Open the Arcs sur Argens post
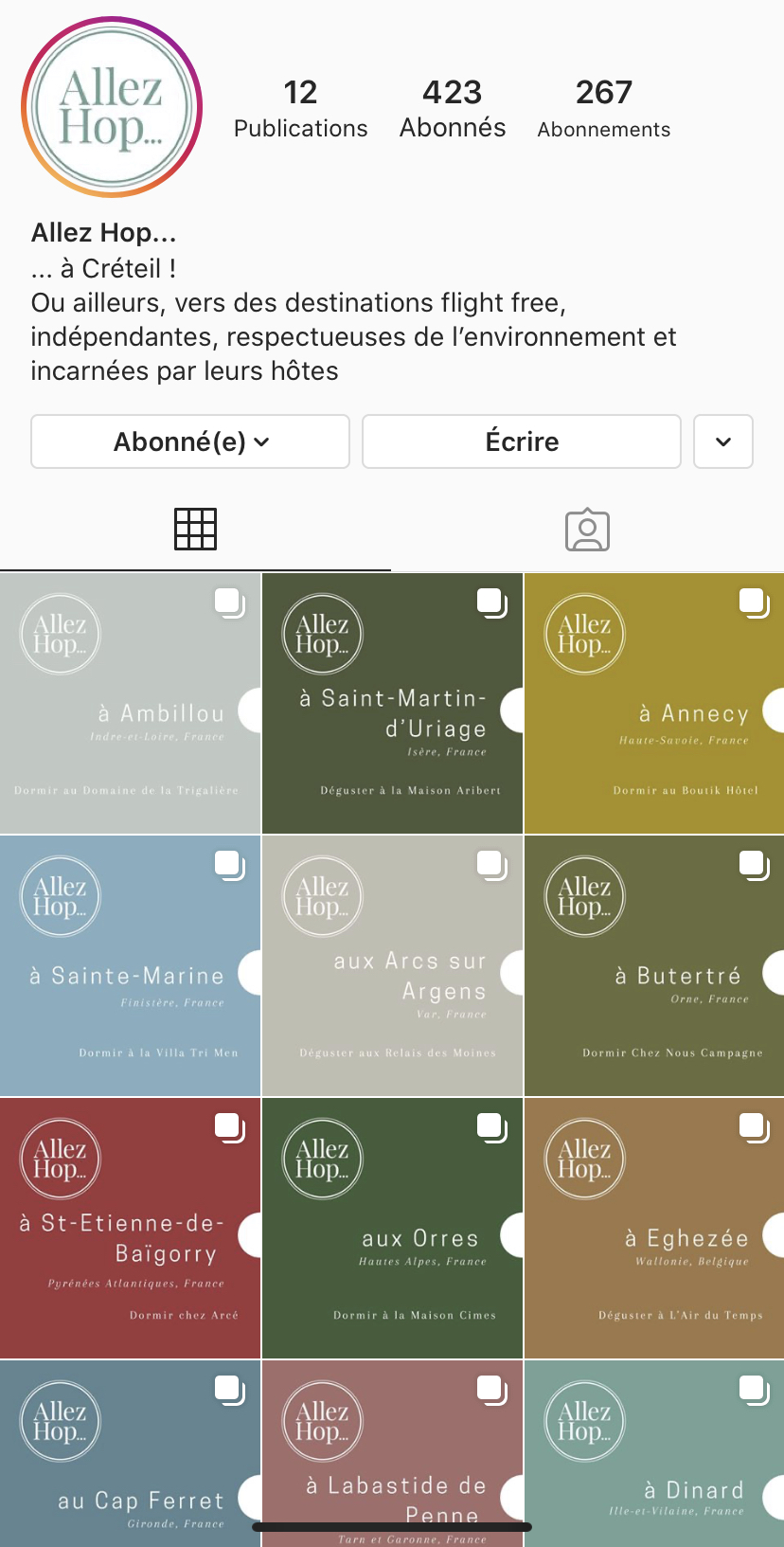 point(392,965)
